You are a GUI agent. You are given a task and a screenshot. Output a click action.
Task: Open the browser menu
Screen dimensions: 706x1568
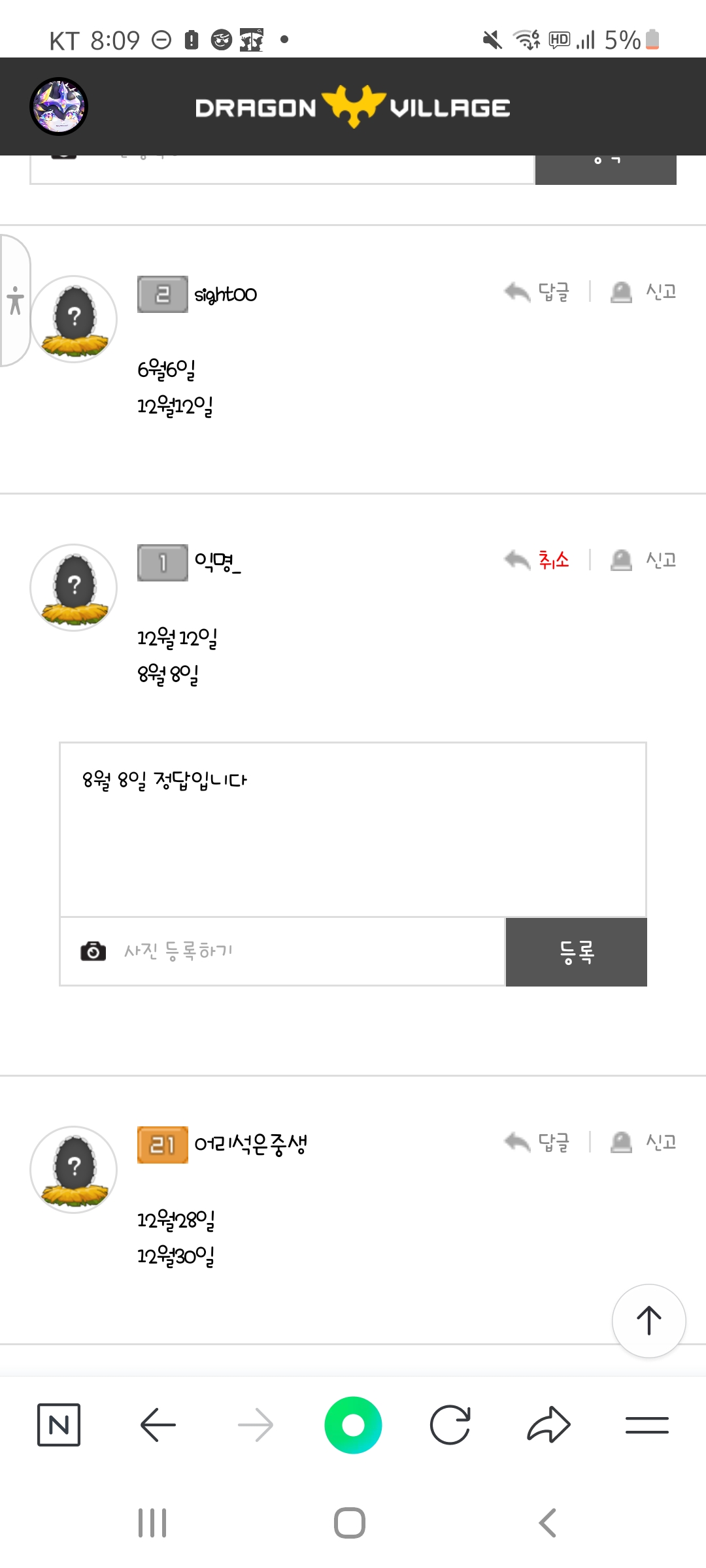(x=647, y=1424)
